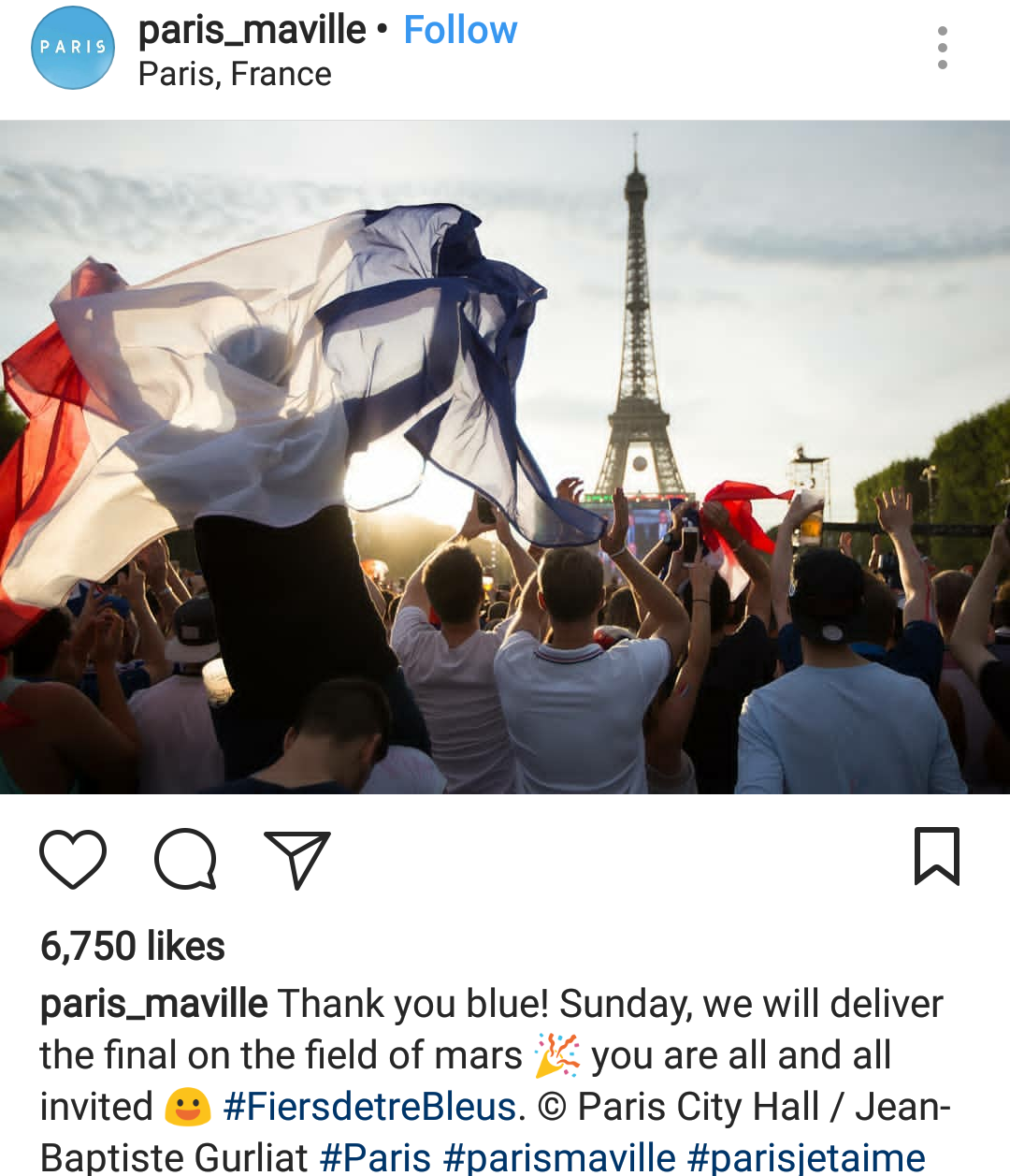View the 6,750 likes list

coord(133,946)
